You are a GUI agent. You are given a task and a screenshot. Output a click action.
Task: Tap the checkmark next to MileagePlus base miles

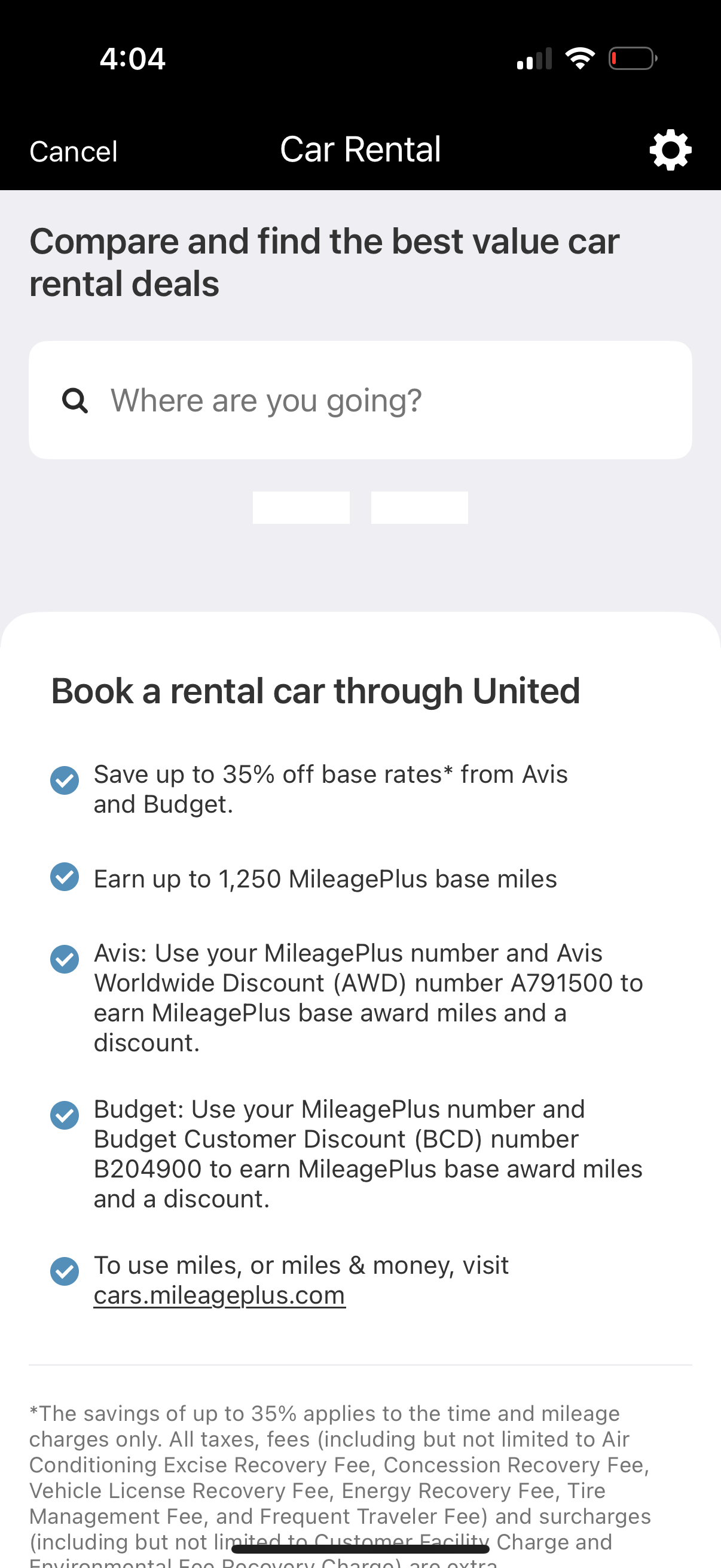pos(64,877)
